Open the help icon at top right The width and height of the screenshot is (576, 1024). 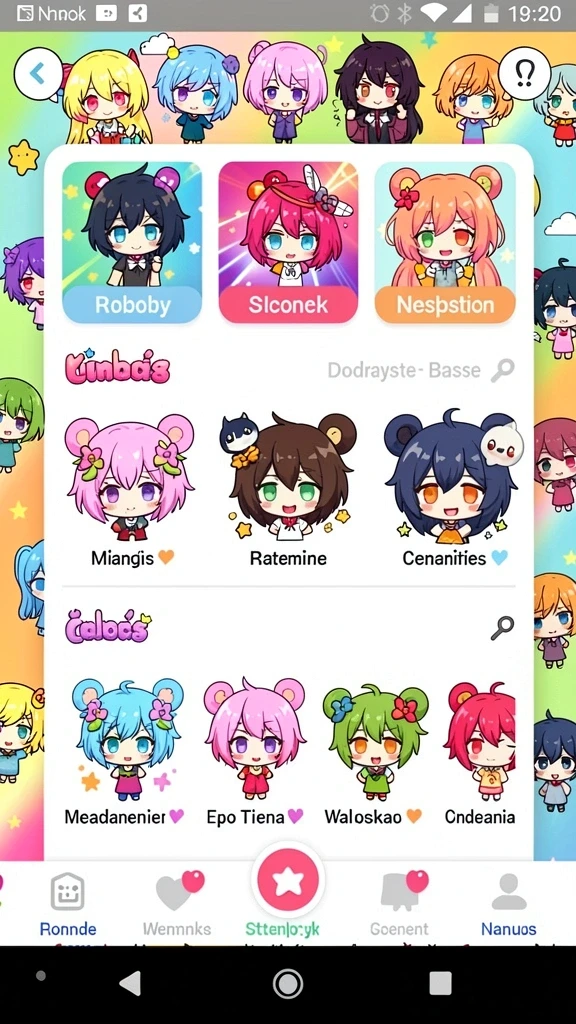[524, 74]
